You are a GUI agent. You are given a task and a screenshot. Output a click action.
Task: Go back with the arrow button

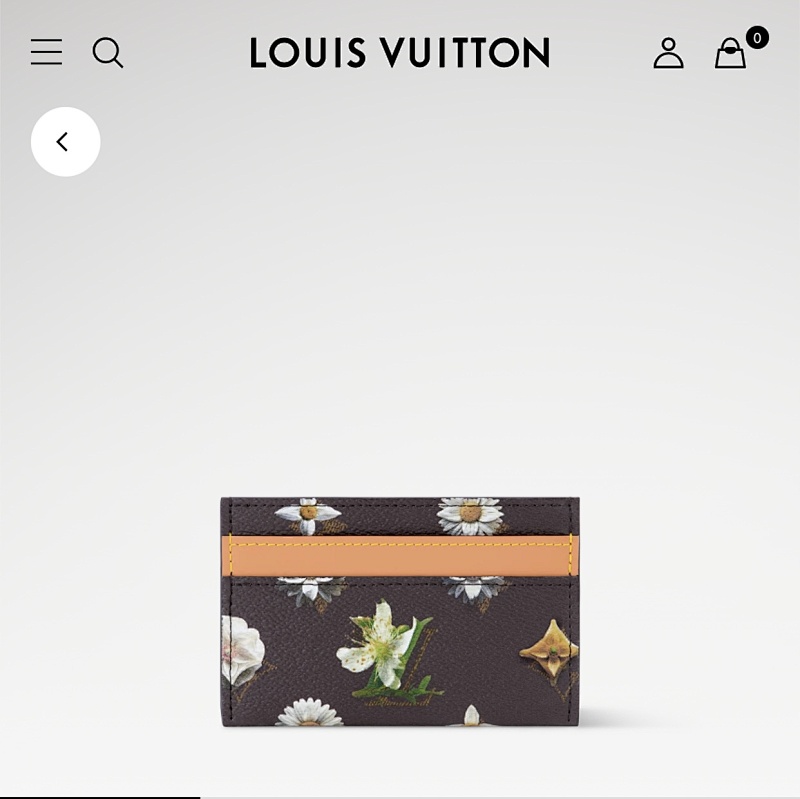tap(65, 142)
